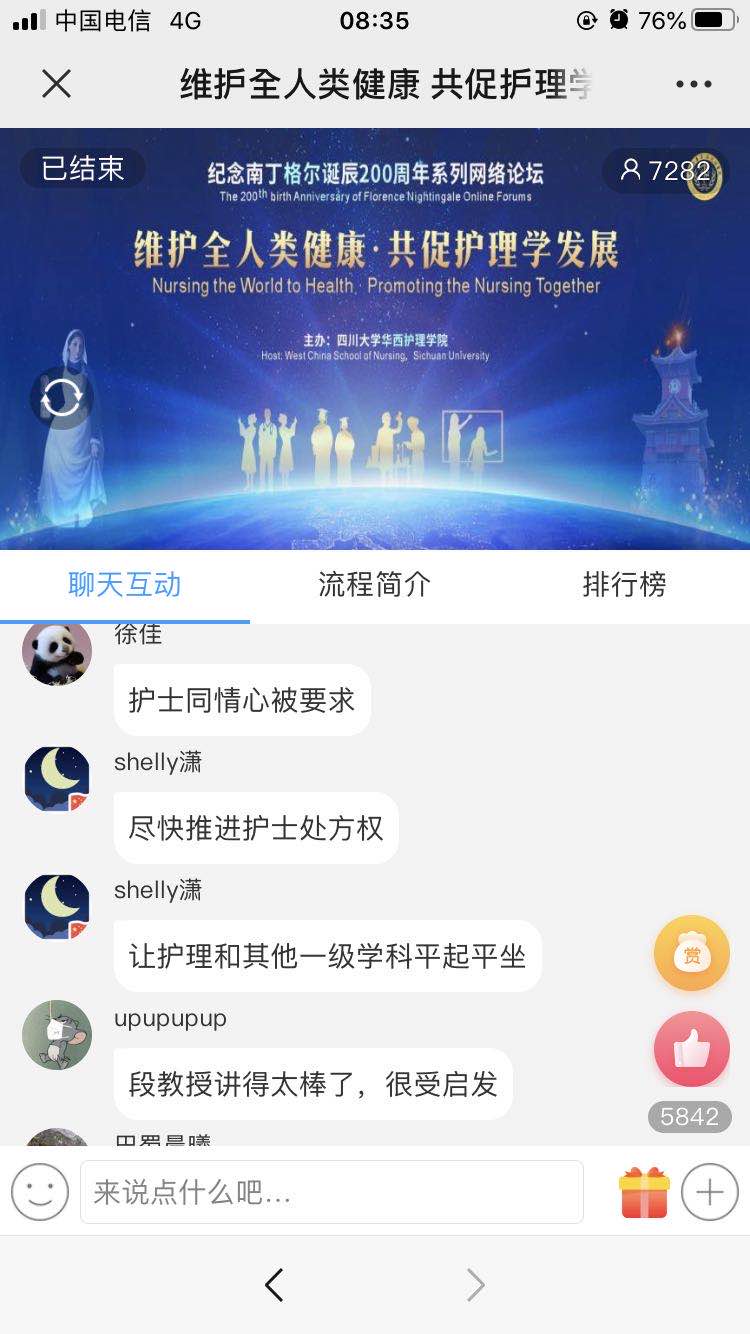Open the three-dot overflow menu
Image resolution: width=750 pixels, height=1334 pixels.
click(693, 84)
